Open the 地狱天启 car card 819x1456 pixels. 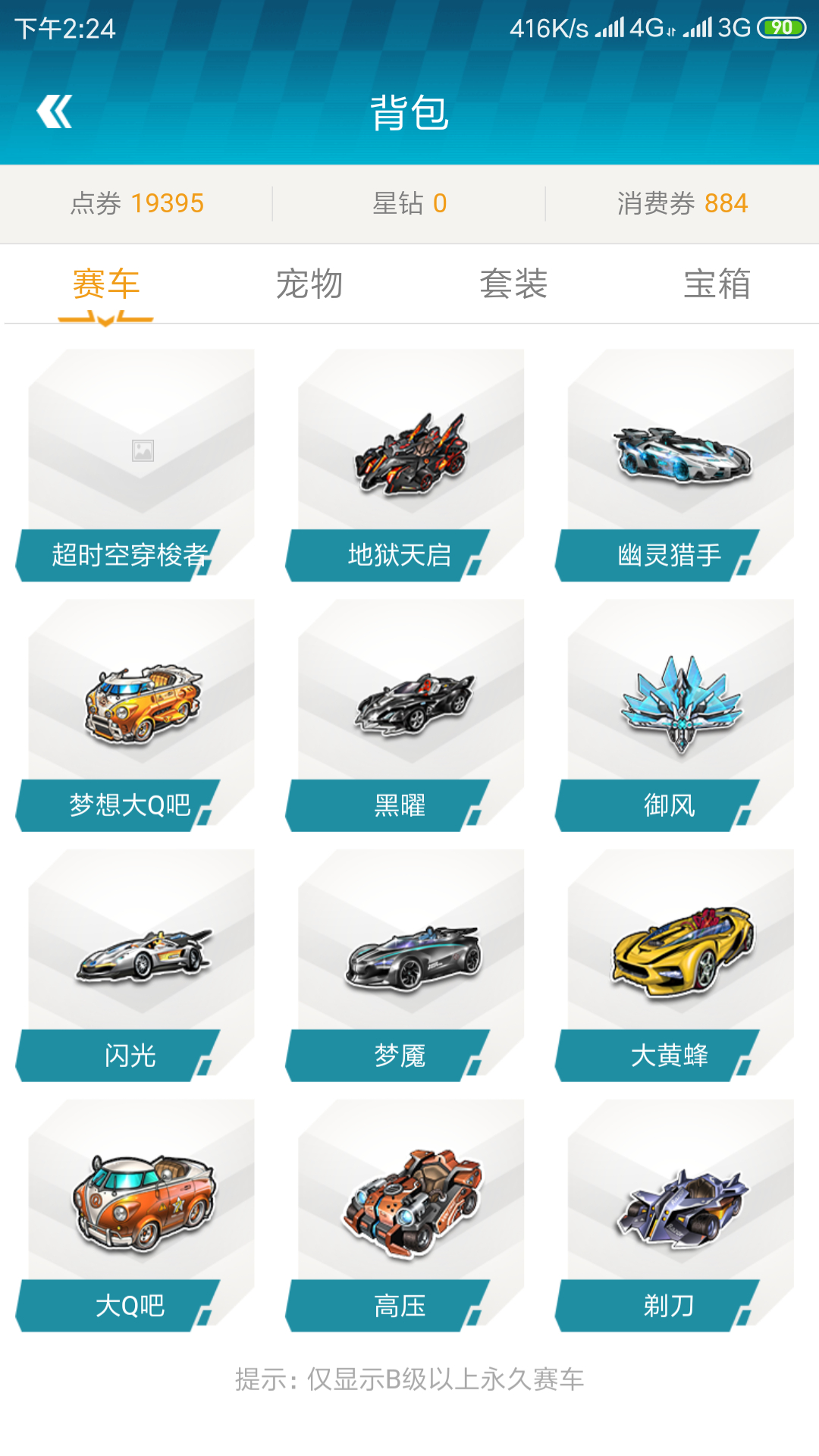pyautogui.click(x=406, y=465)
